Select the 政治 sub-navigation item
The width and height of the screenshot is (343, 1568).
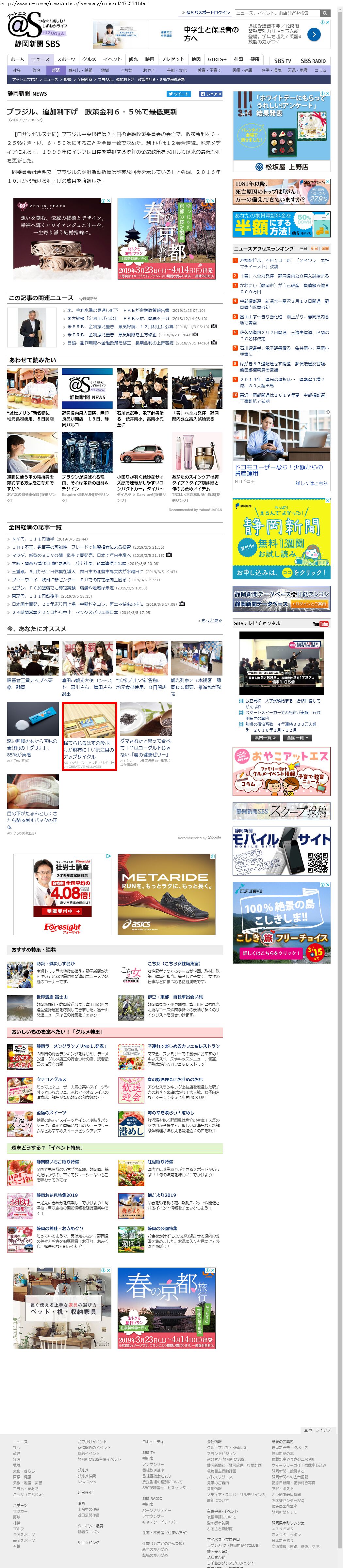point(36,70)
